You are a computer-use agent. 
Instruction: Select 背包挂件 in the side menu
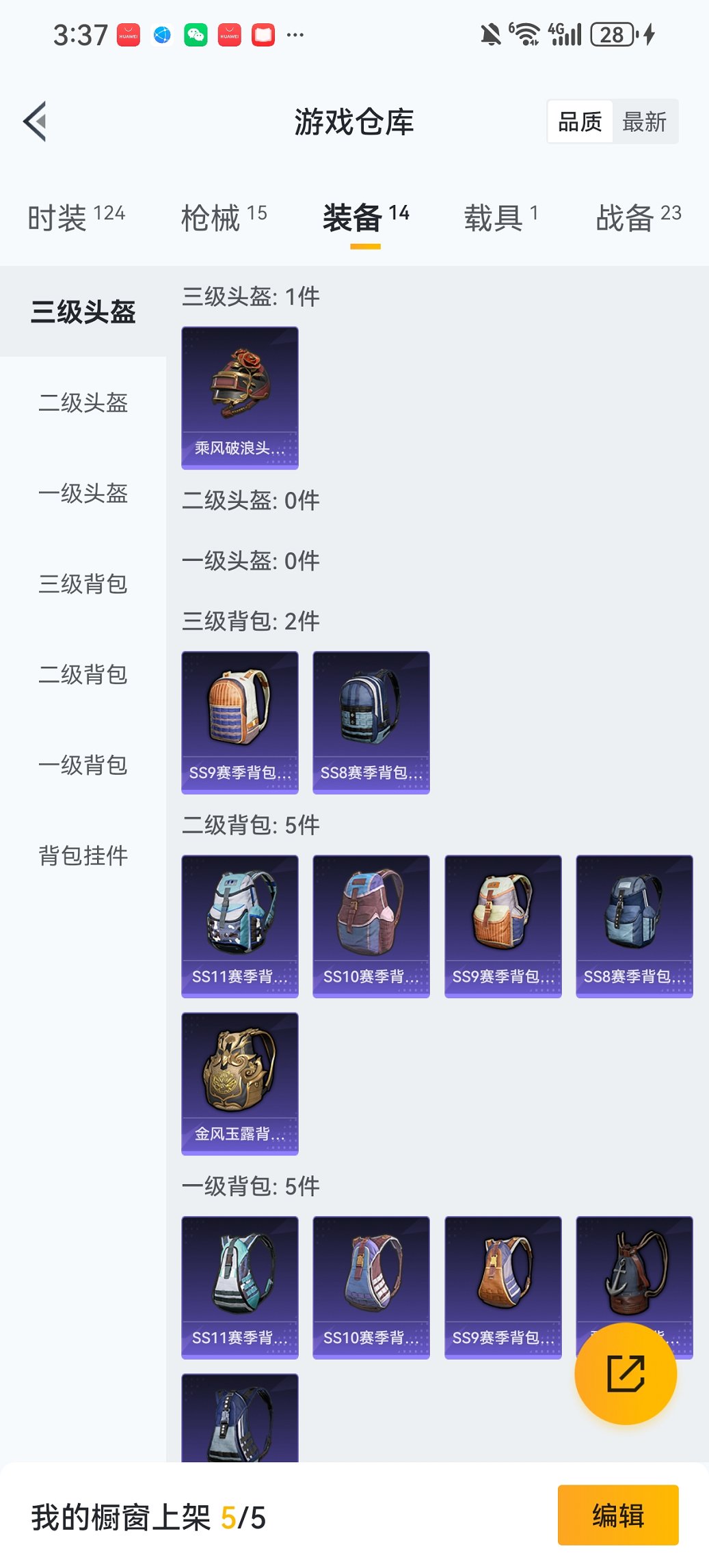(x=83, y=855)
